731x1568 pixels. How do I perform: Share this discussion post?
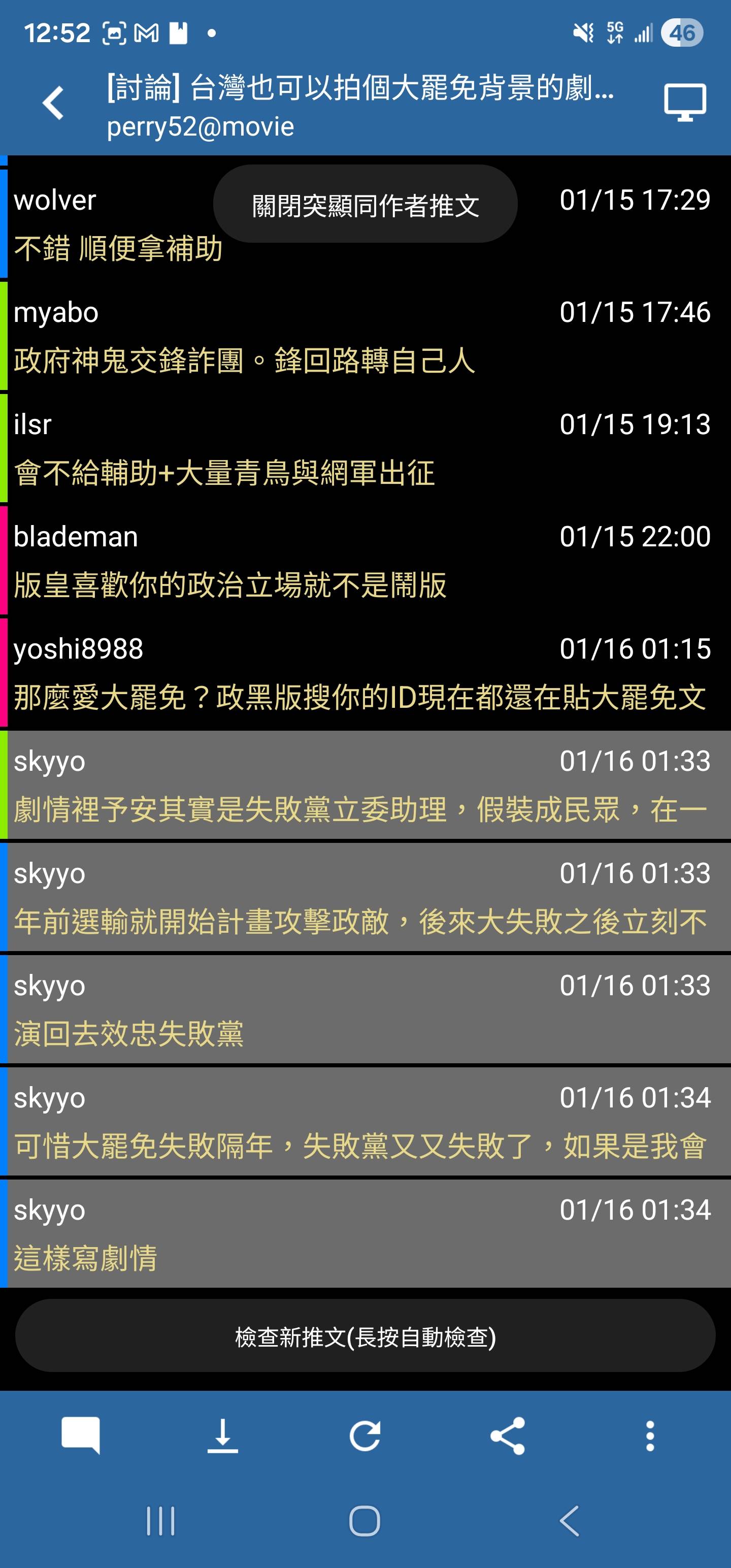[508, 1435]
